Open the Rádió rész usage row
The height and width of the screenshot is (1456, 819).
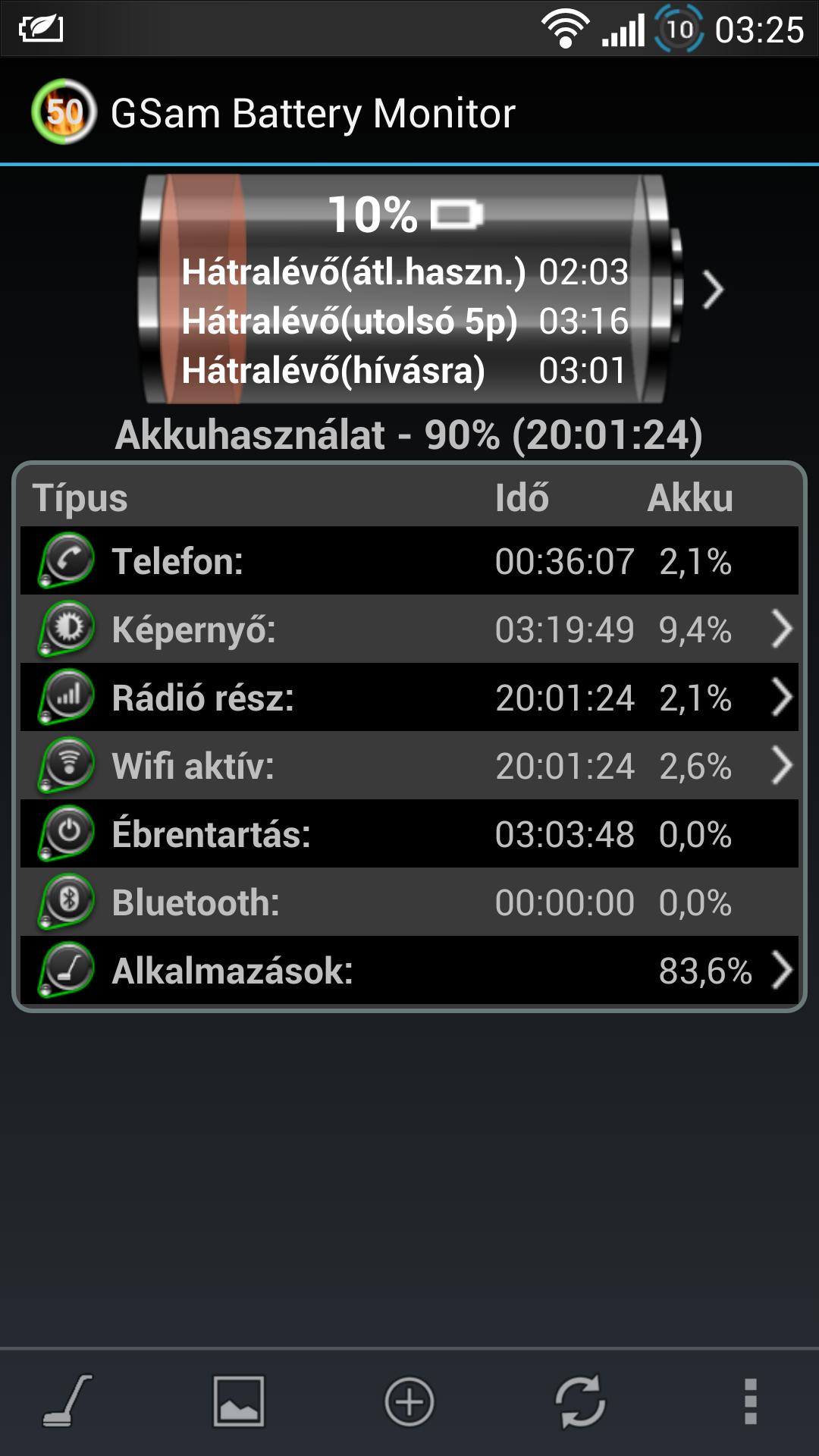click(x=409, y=697)
